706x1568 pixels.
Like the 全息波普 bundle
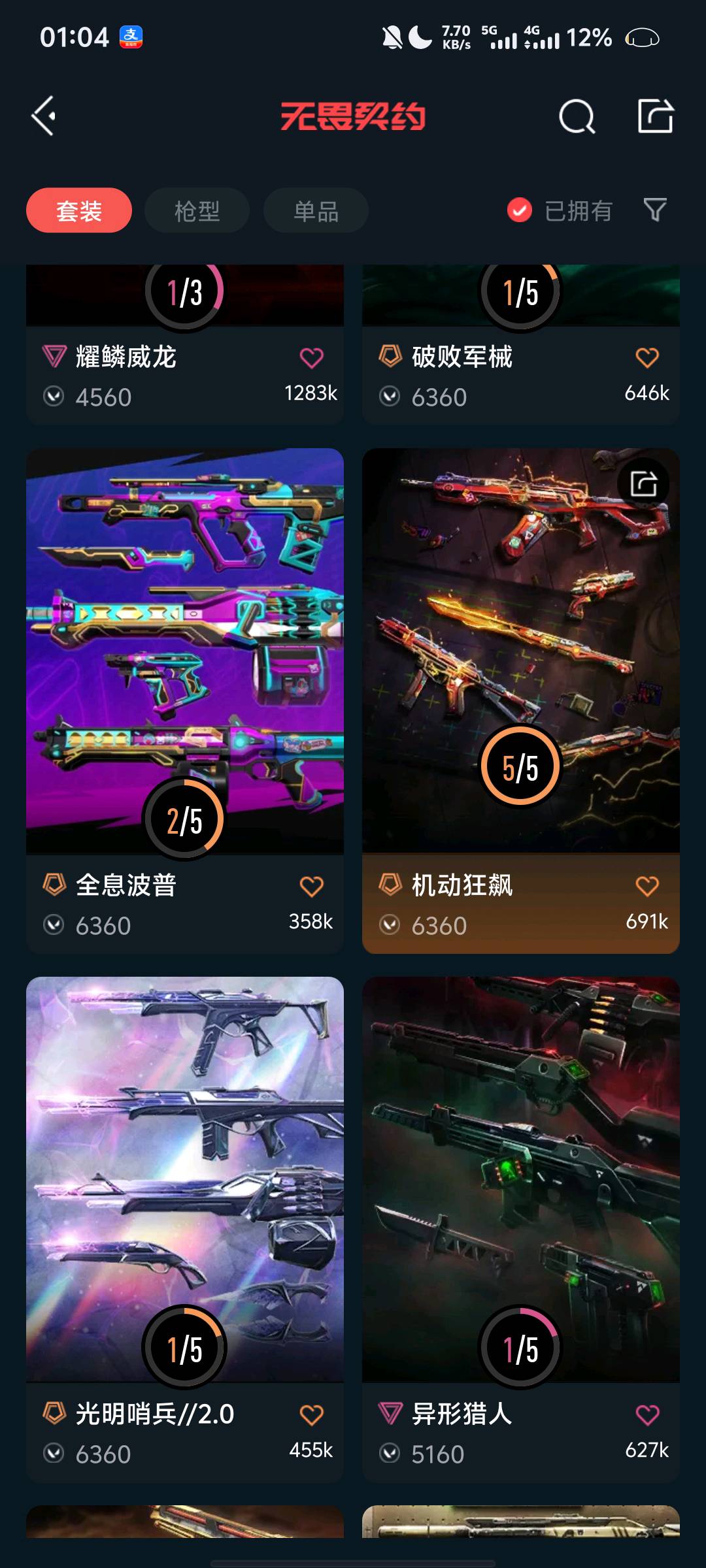pyautogui.click(x=311, y=886)
